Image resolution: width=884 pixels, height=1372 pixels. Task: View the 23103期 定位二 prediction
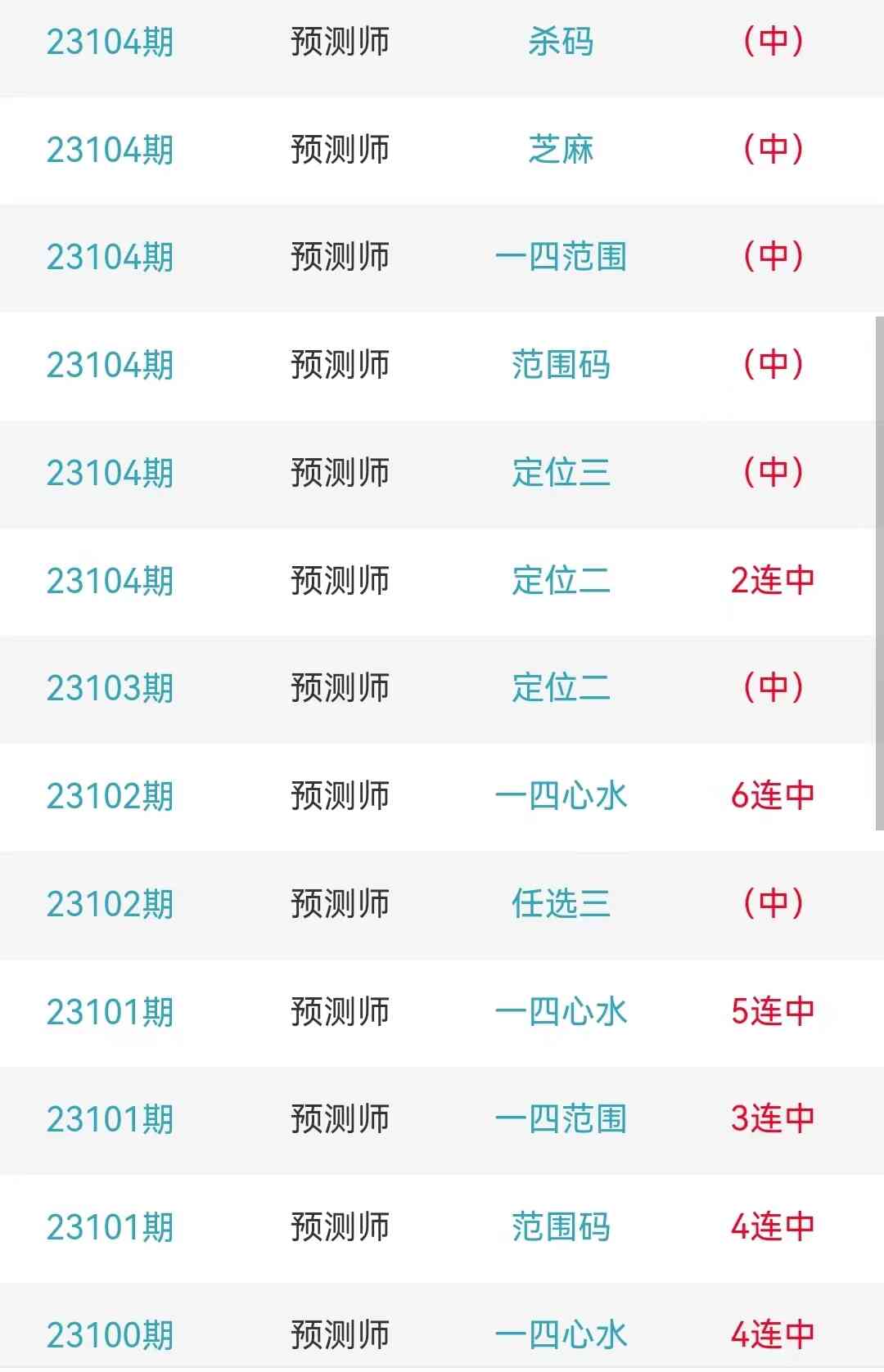point(560,688)
